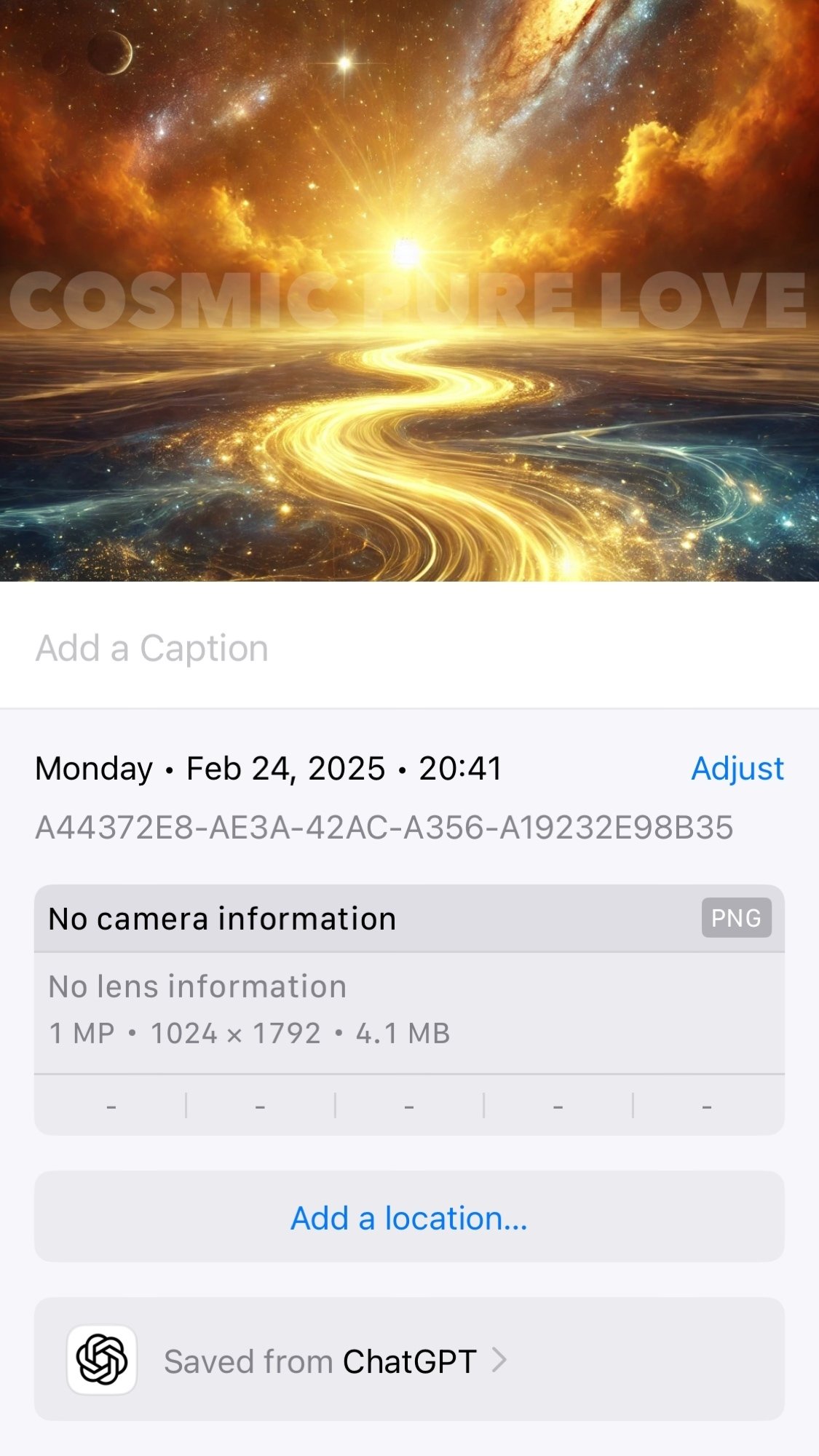
Task: Add a location to this photo
Action: pyautogui.click(x=409, y=1218)
